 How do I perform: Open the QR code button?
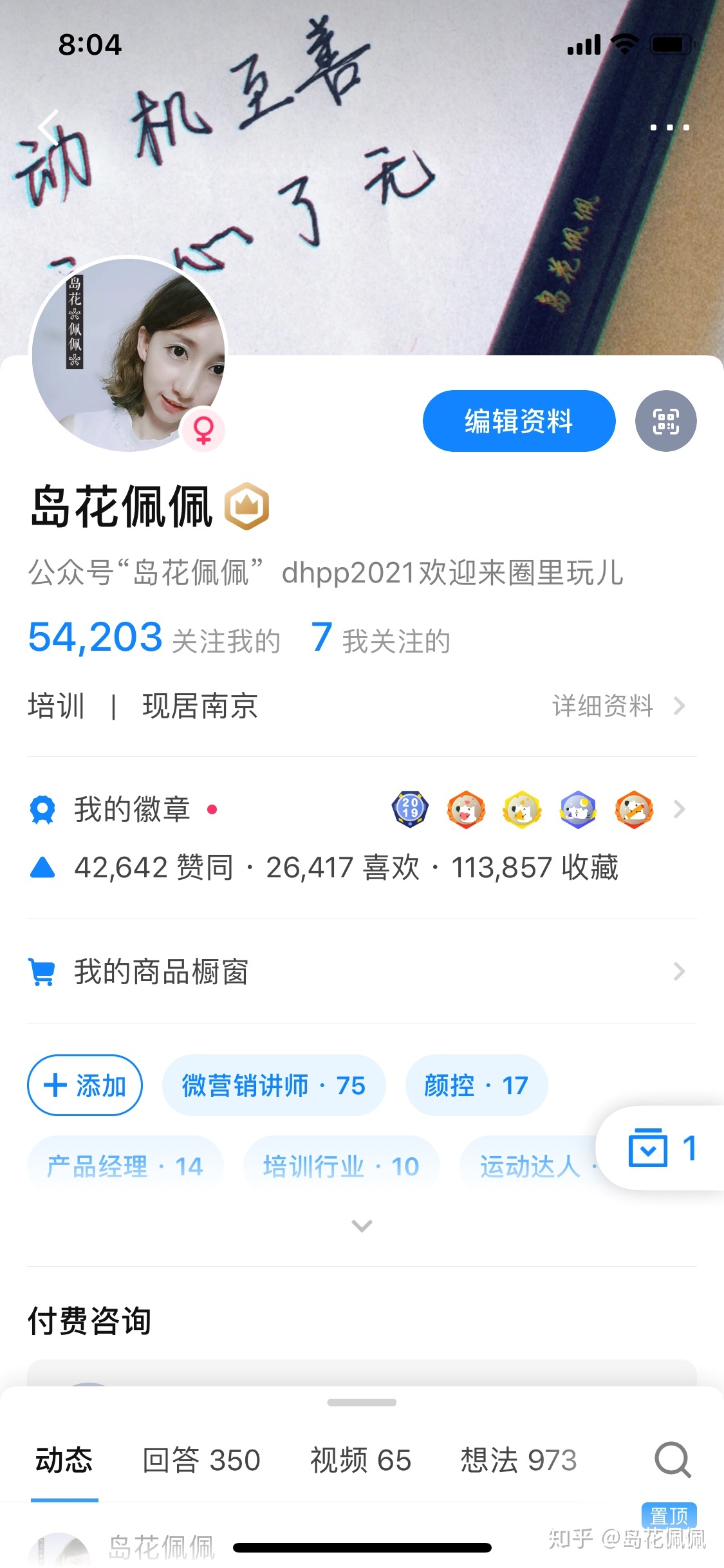tap(665, 421)
